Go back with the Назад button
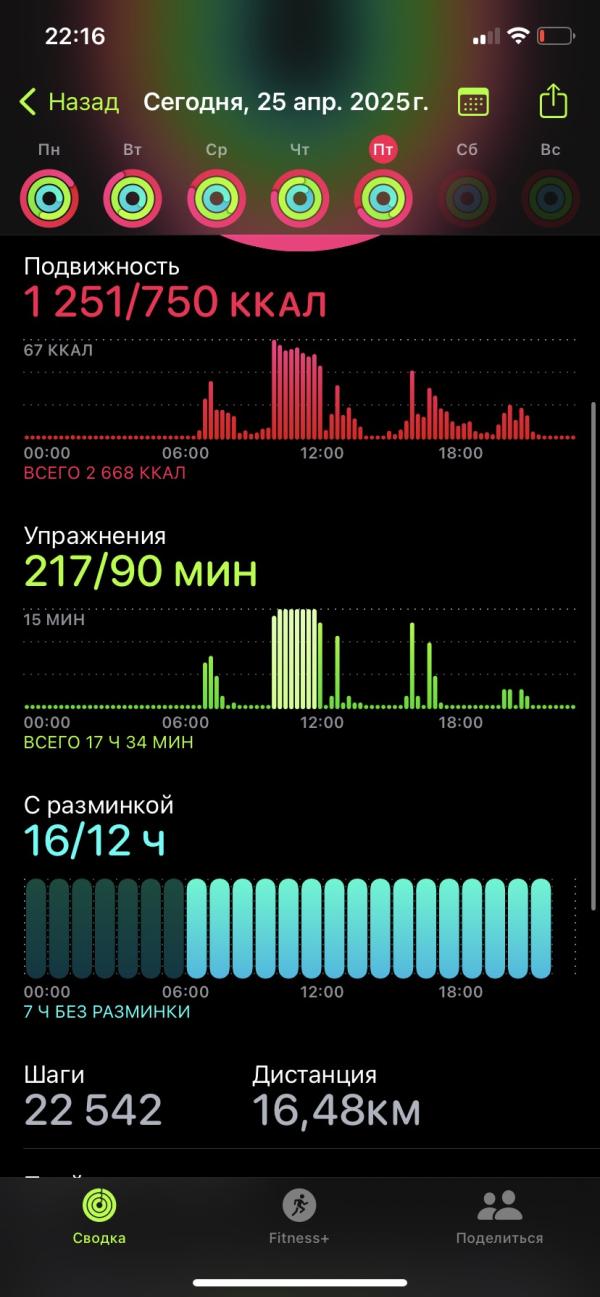The height and width of the screenshot is (1297, 600). click(69, 102)
